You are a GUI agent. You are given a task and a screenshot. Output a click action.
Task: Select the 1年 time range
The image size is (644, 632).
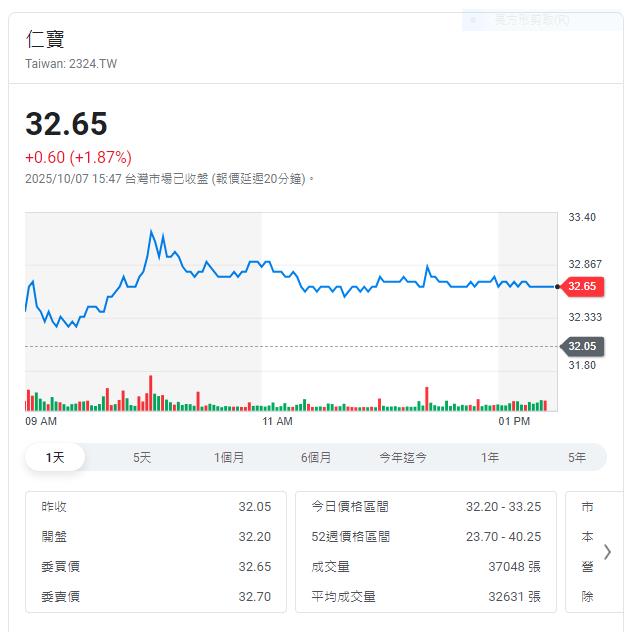point(490,457)
